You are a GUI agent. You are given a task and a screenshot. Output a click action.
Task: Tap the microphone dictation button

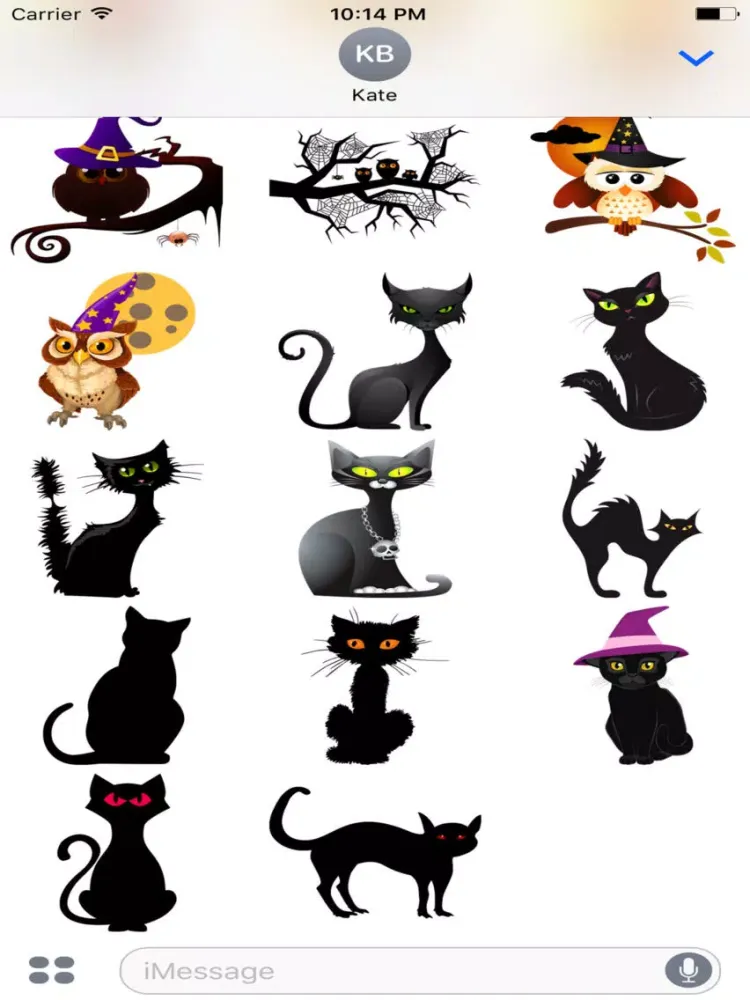pyautogui.click(x=688, y=970)
